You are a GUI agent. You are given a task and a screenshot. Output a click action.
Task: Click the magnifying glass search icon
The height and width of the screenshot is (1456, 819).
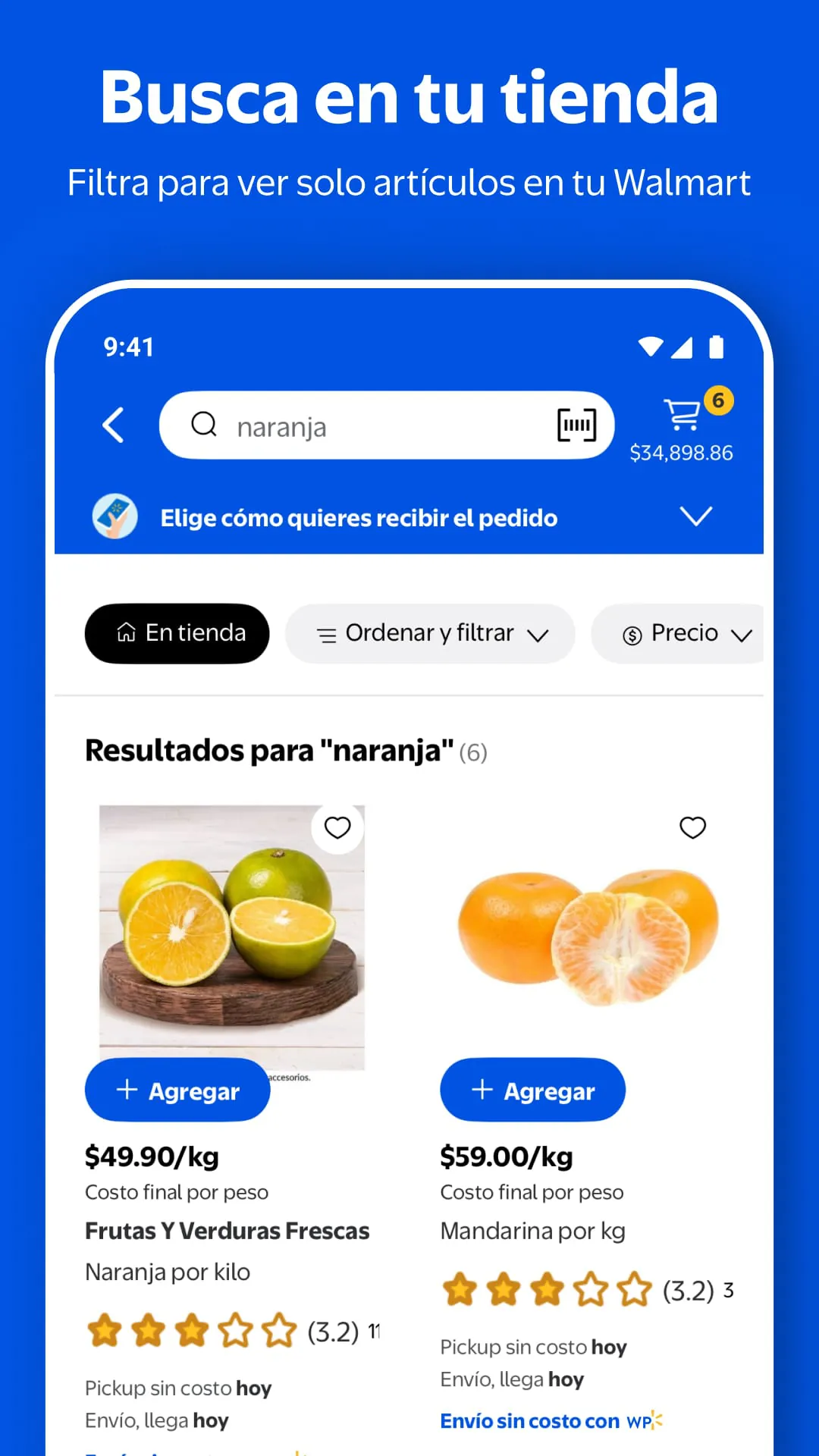pyautogui.click(x=202, y=425)
